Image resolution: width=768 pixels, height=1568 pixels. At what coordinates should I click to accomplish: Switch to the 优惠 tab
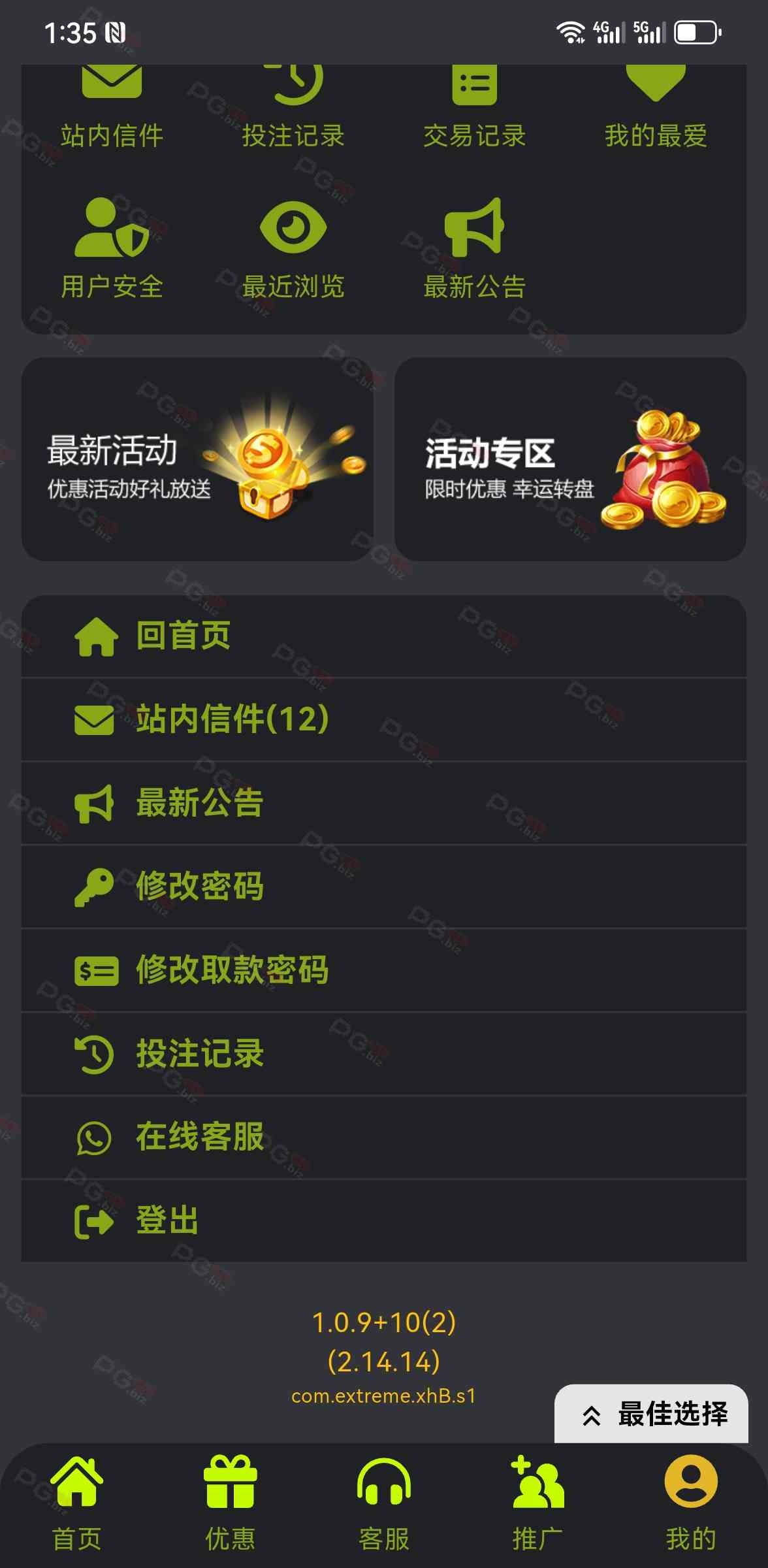(x=230, y=1503)
